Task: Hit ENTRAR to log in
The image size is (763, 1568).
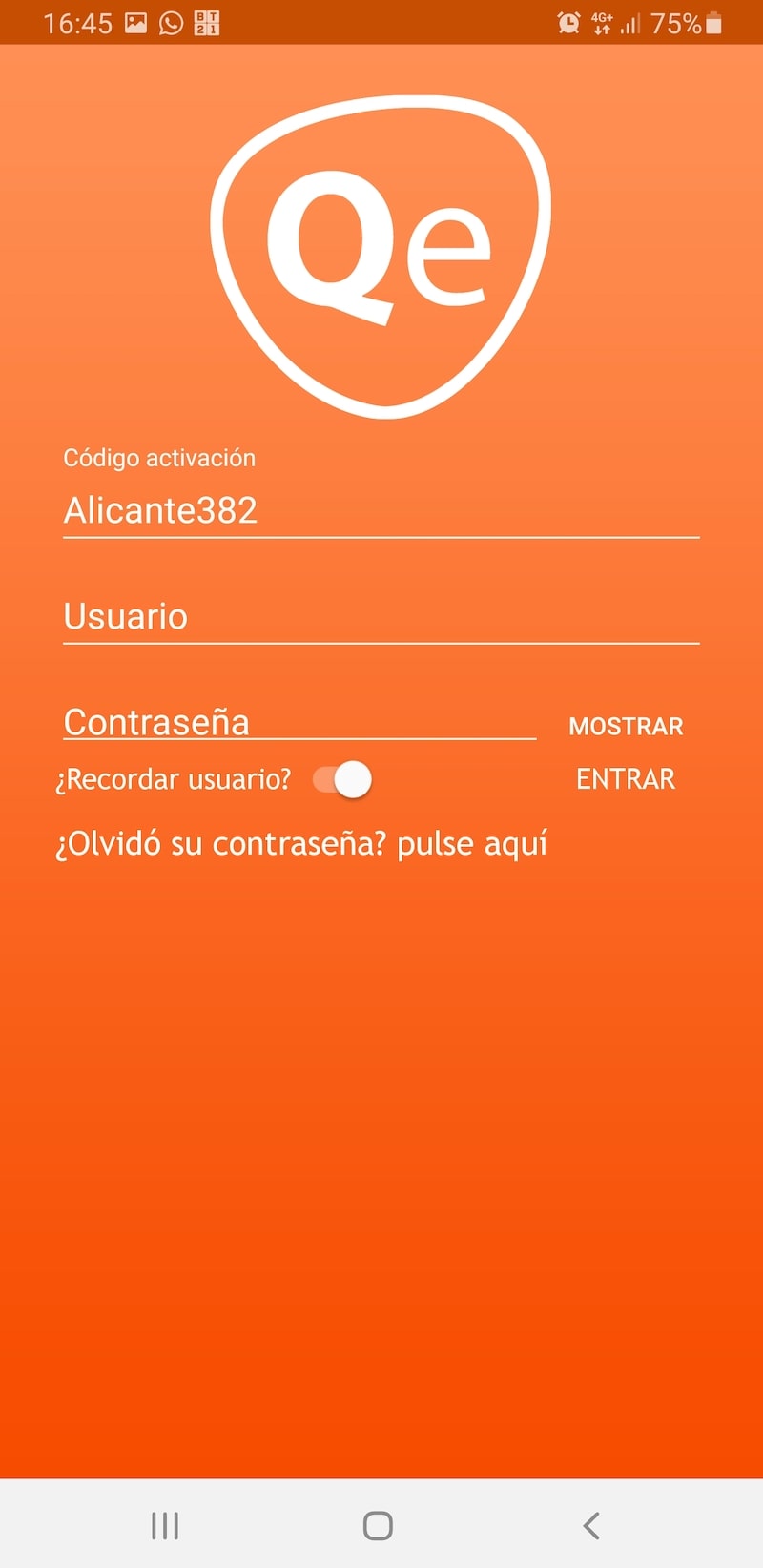Action: click(x=626, y=779)
